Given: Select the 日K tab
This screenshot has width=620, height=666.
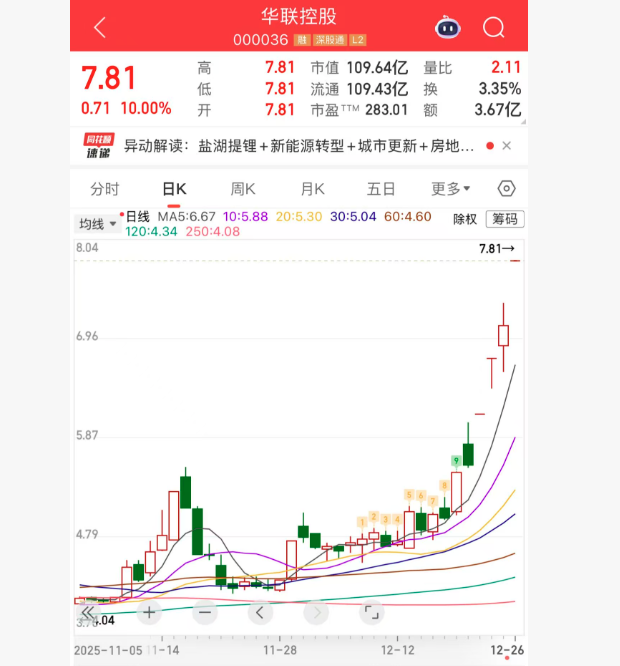Looking at the screenshot, I should tap(174, 189).
